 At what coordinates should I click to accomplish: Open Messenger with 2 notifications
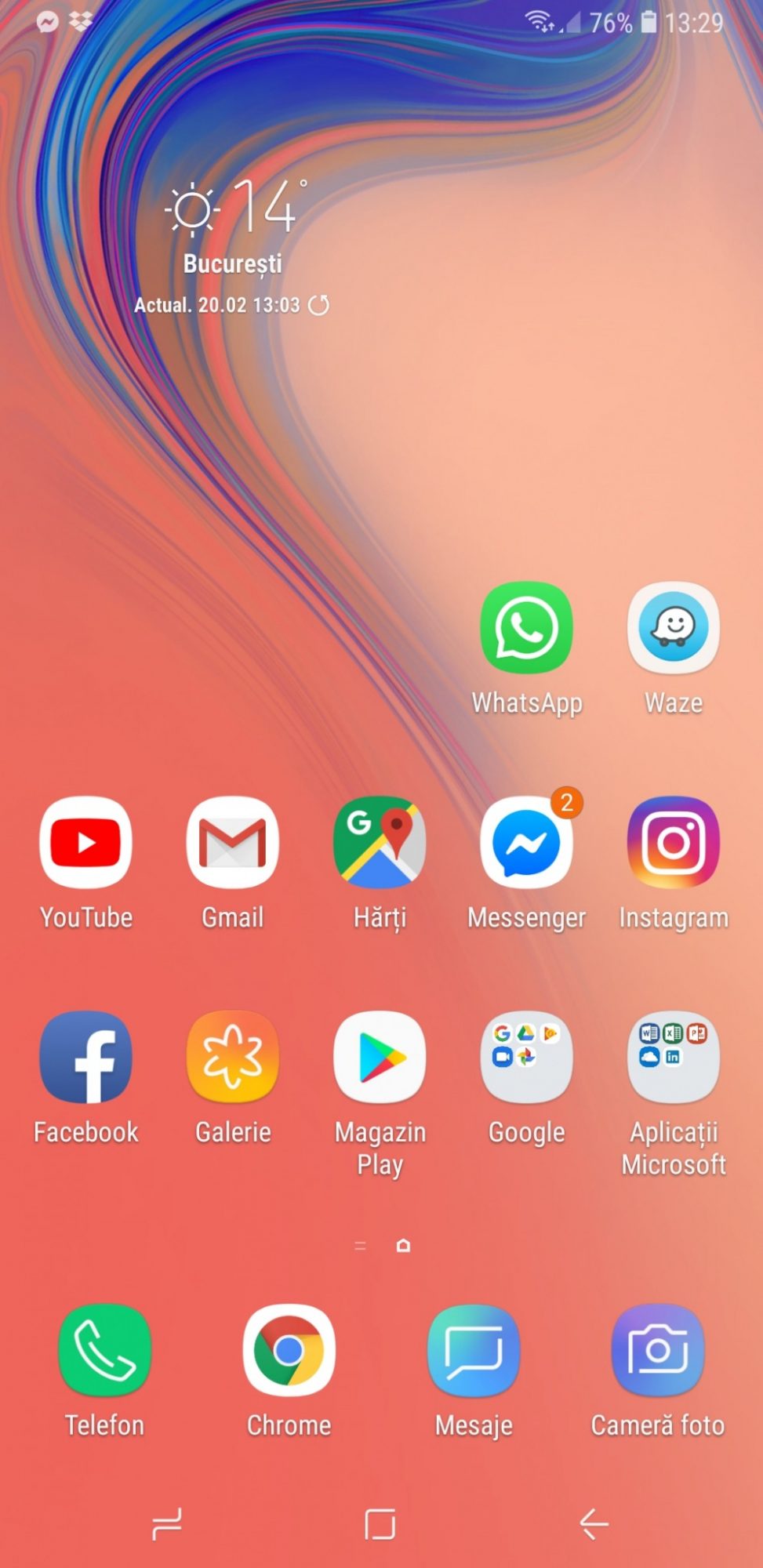pyautogui.click(x=526, y=843)
